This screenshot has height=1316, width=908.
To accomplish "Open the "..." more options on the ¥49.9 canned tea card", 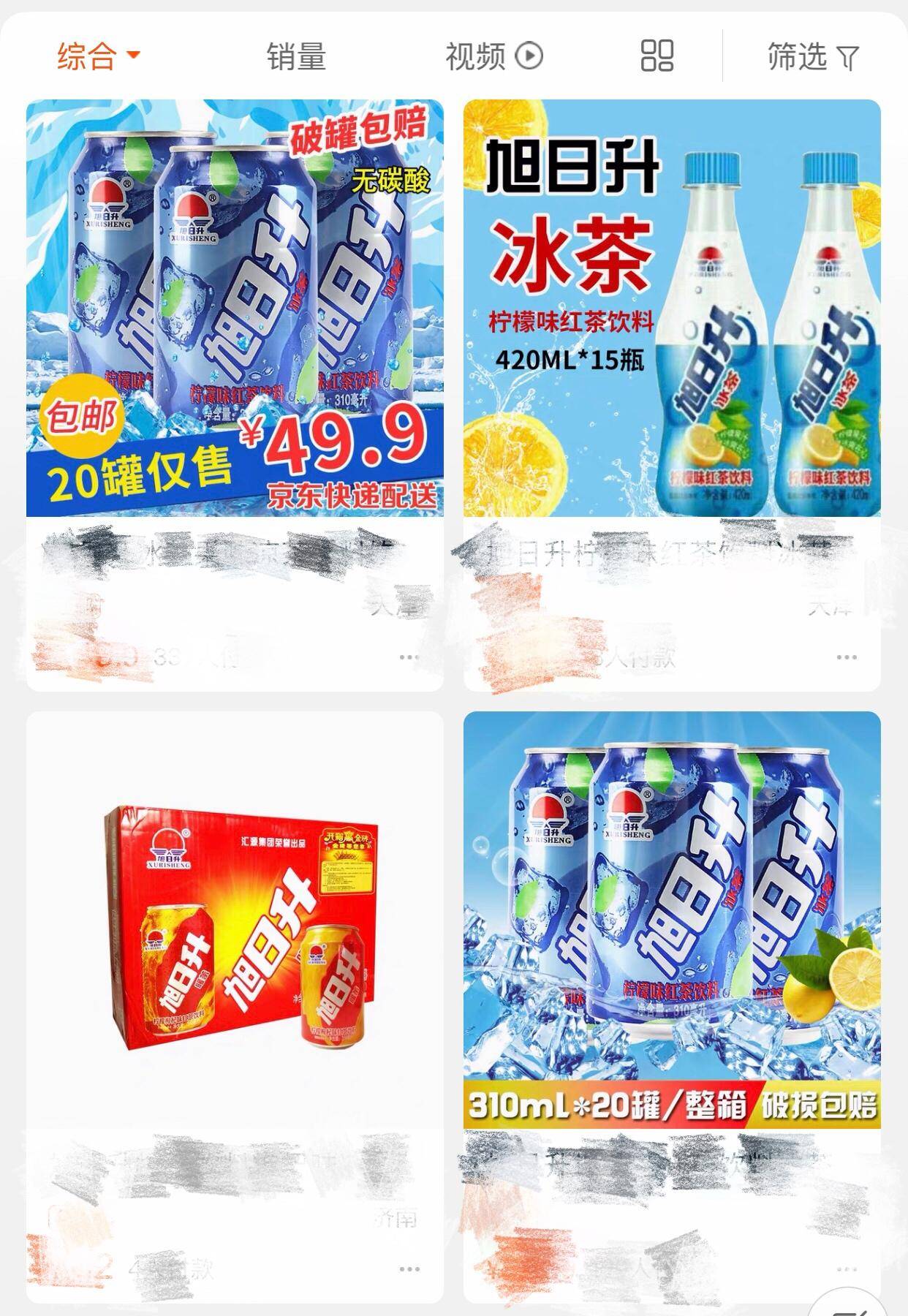I will click(x=408, y=657).
